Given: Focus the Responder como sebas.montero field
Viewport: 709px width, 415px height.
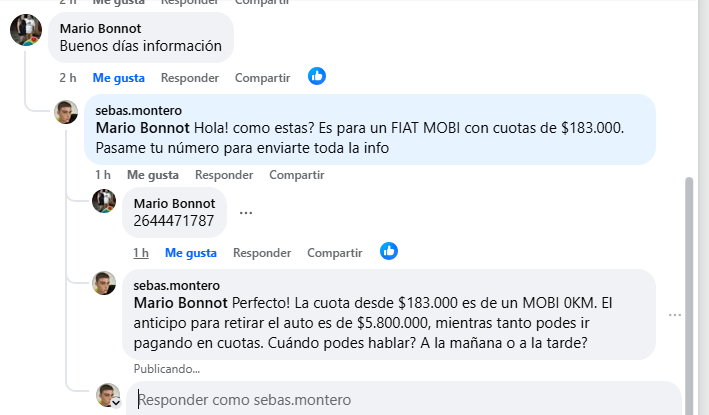Looking at the screenshot, I should pos(400,400).
